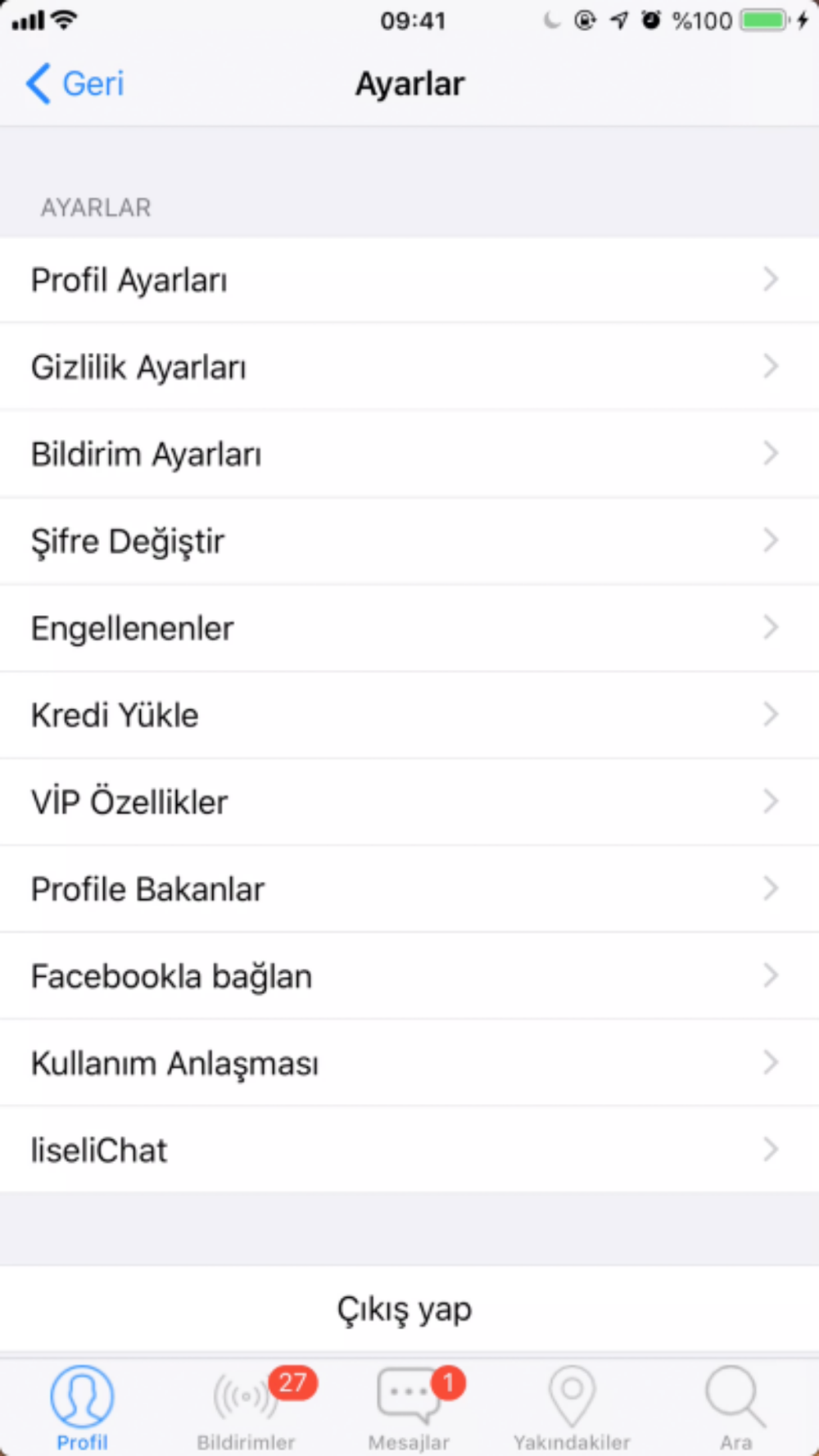Switch to the Ara search tab
The image size is (819, 1456).
click(x=735, y=1407)
